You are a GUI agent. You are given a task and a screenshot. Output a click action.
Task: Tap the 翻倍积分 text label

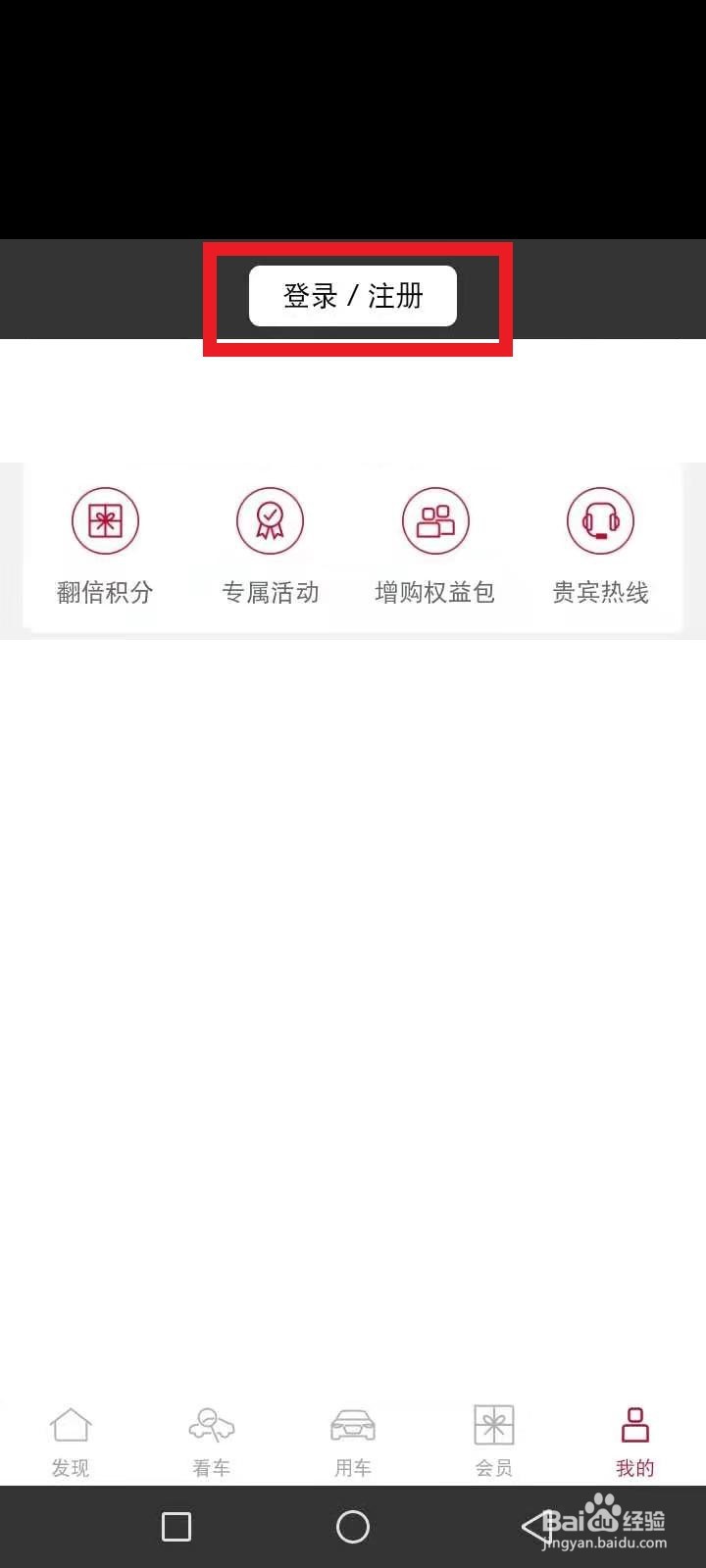point(105,592)
